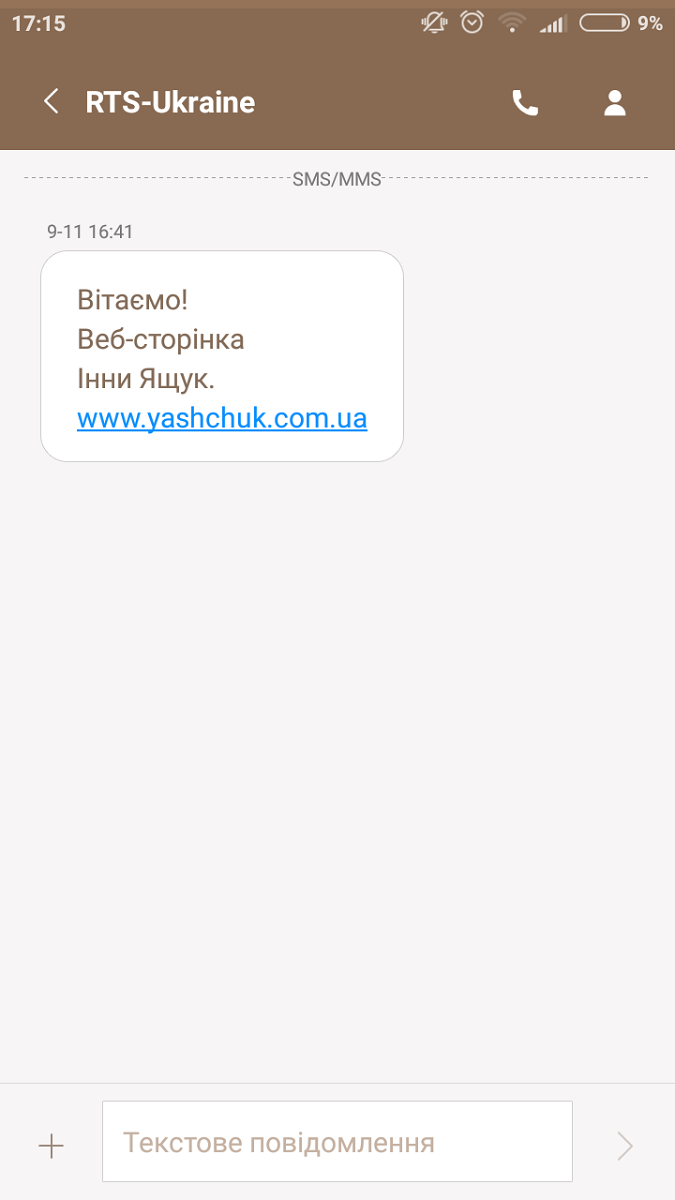Viewport: 675px width, 1200px height.
Task: Tap the plus attachment icon
Action: point(51,1145)
